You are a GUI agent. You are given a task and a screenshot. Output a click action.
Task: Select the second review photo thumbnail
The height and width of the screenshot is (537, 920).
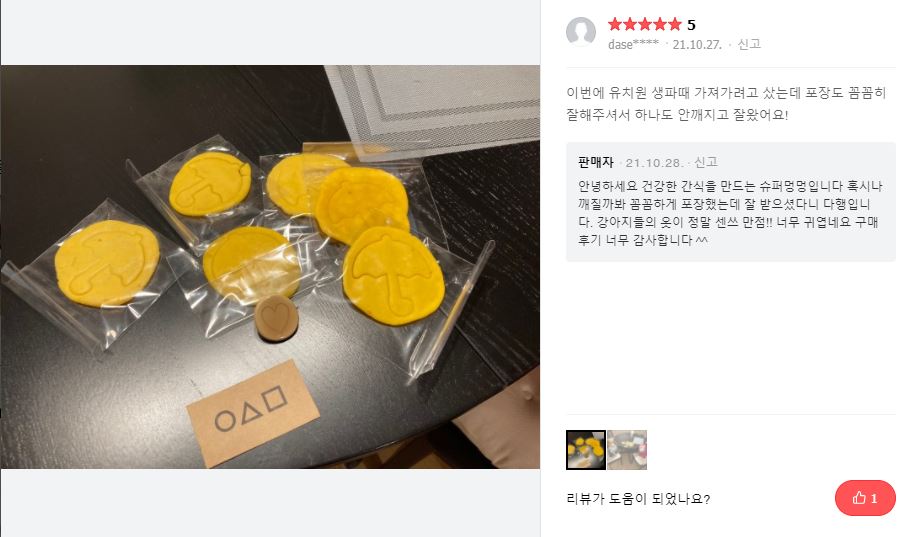click(x=627, y=450)
